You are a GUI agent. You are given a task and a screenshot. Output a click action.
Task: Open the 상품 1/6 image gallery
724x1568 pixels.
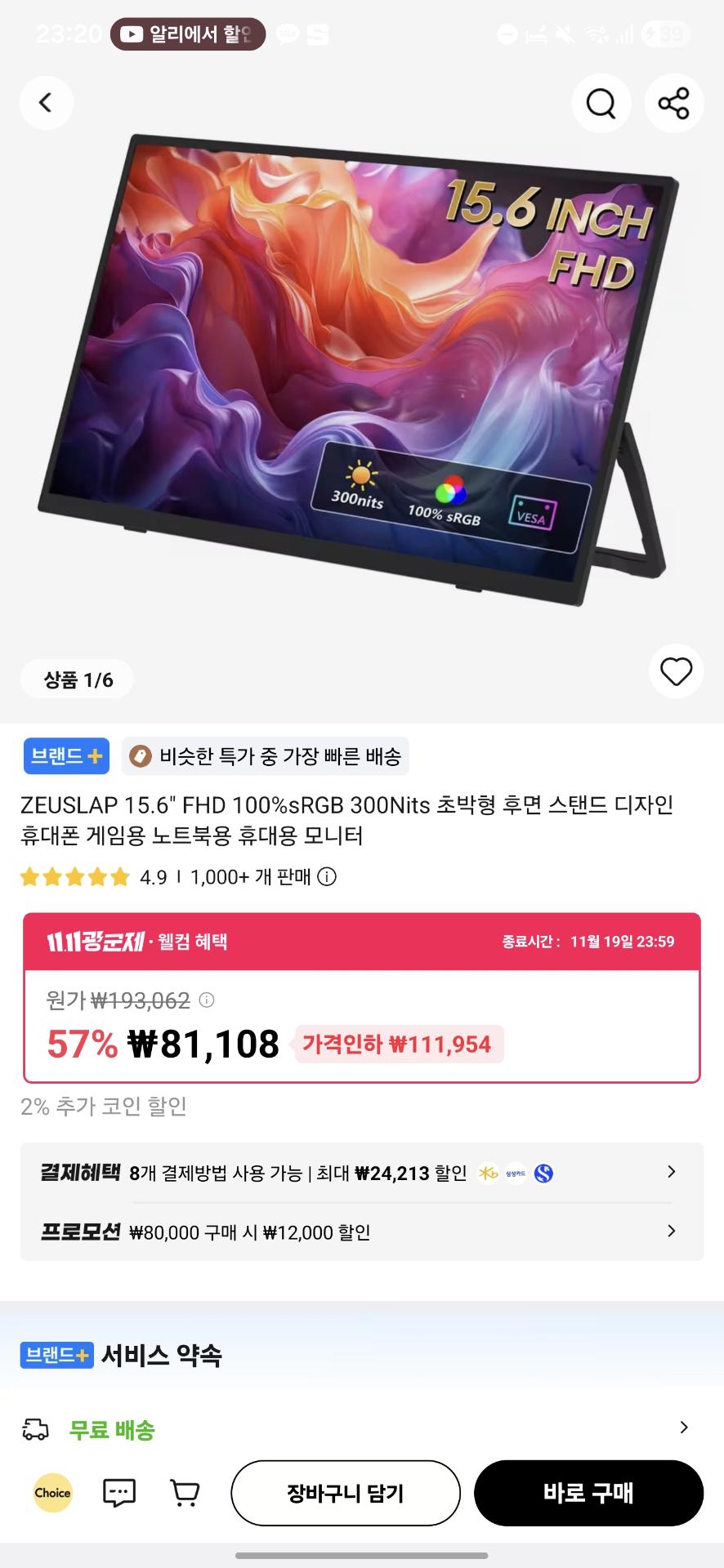(77, 678)
